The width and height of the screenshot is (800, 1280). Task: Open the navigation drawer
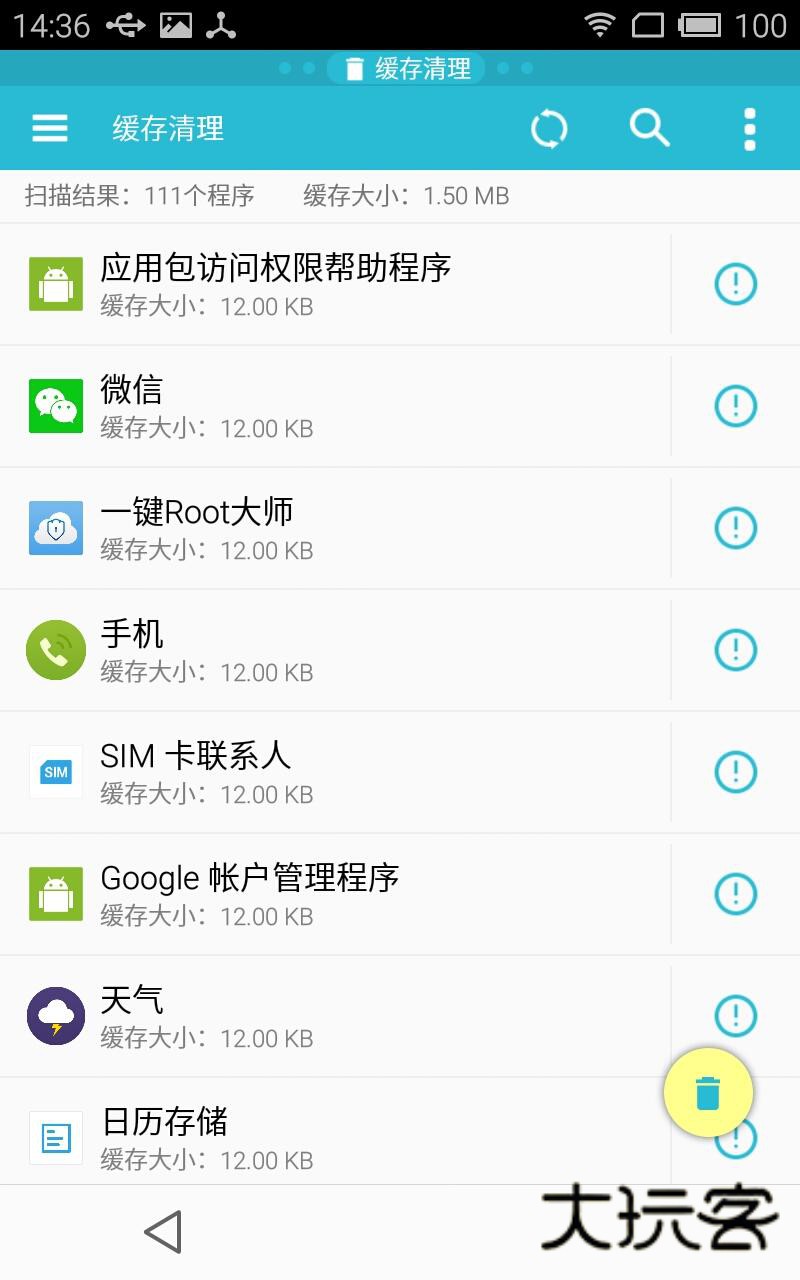tap(49, 128)
